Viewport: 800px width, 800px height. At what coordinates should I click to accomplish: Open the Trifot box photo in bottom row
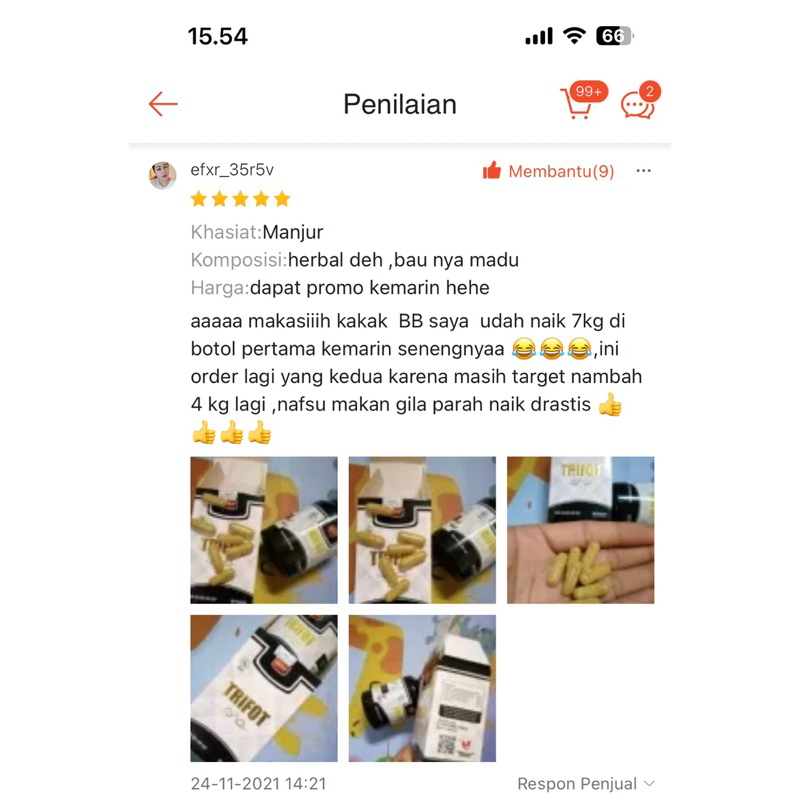(x=264, y=688)
